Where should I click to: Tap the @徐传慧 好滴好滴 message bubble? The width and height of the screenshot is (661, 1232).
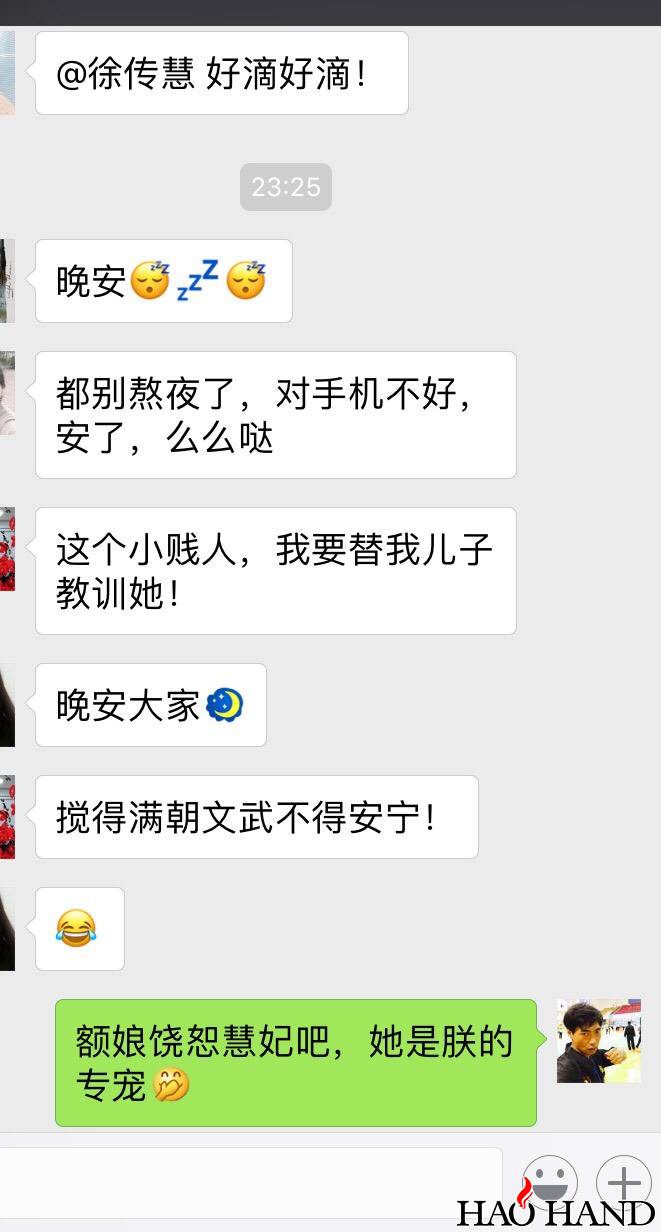[x=221, y=74]
